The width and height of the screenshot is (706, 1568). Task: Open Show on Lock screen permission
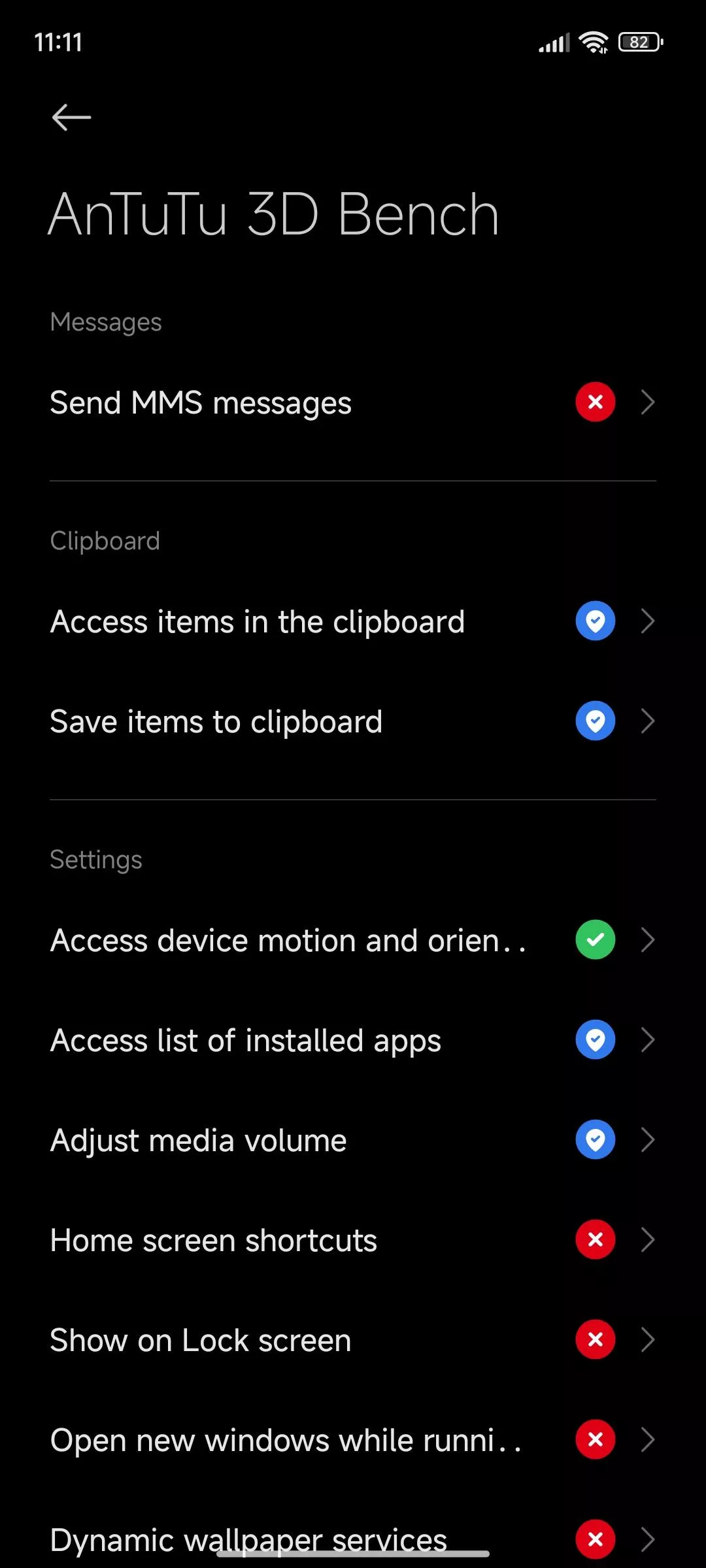[x=353, y=1340]
